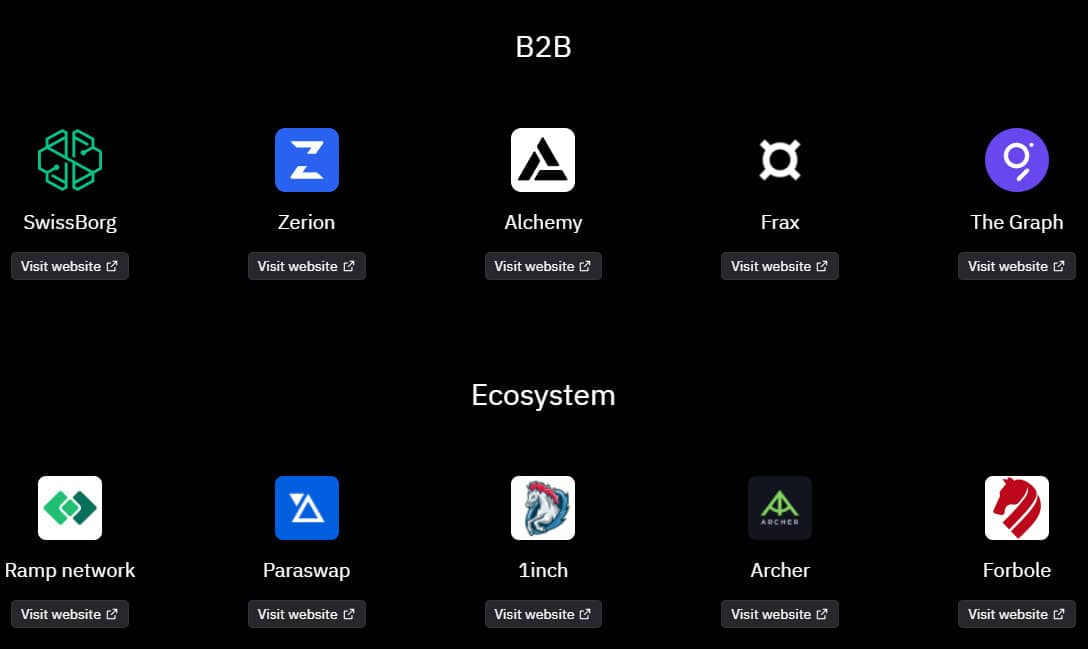Open the 1inch website
Image resolution: width=1088 pixels, height=649 pixels.
tap(543, 614)
